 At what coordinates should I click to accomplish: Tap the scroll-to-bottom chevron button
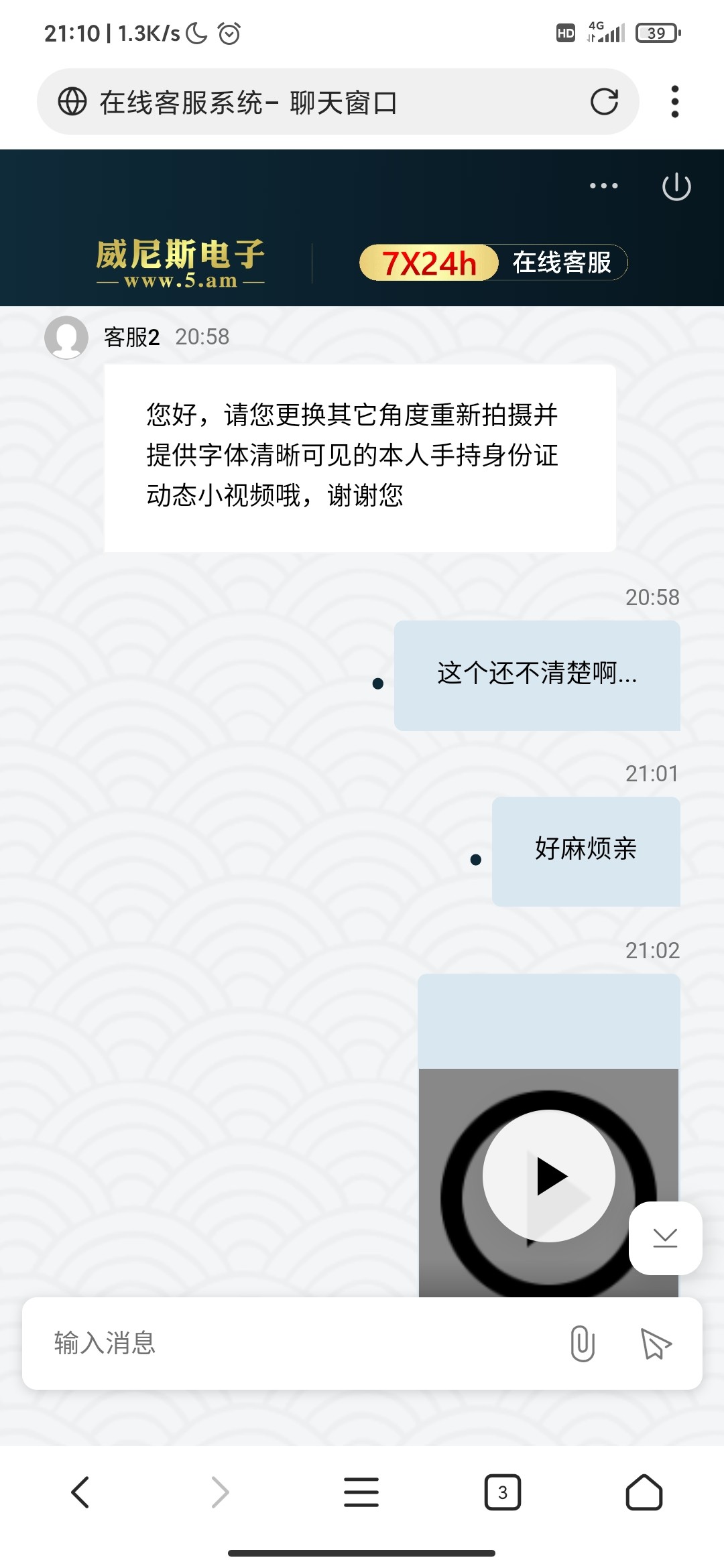pos(664,1238)
